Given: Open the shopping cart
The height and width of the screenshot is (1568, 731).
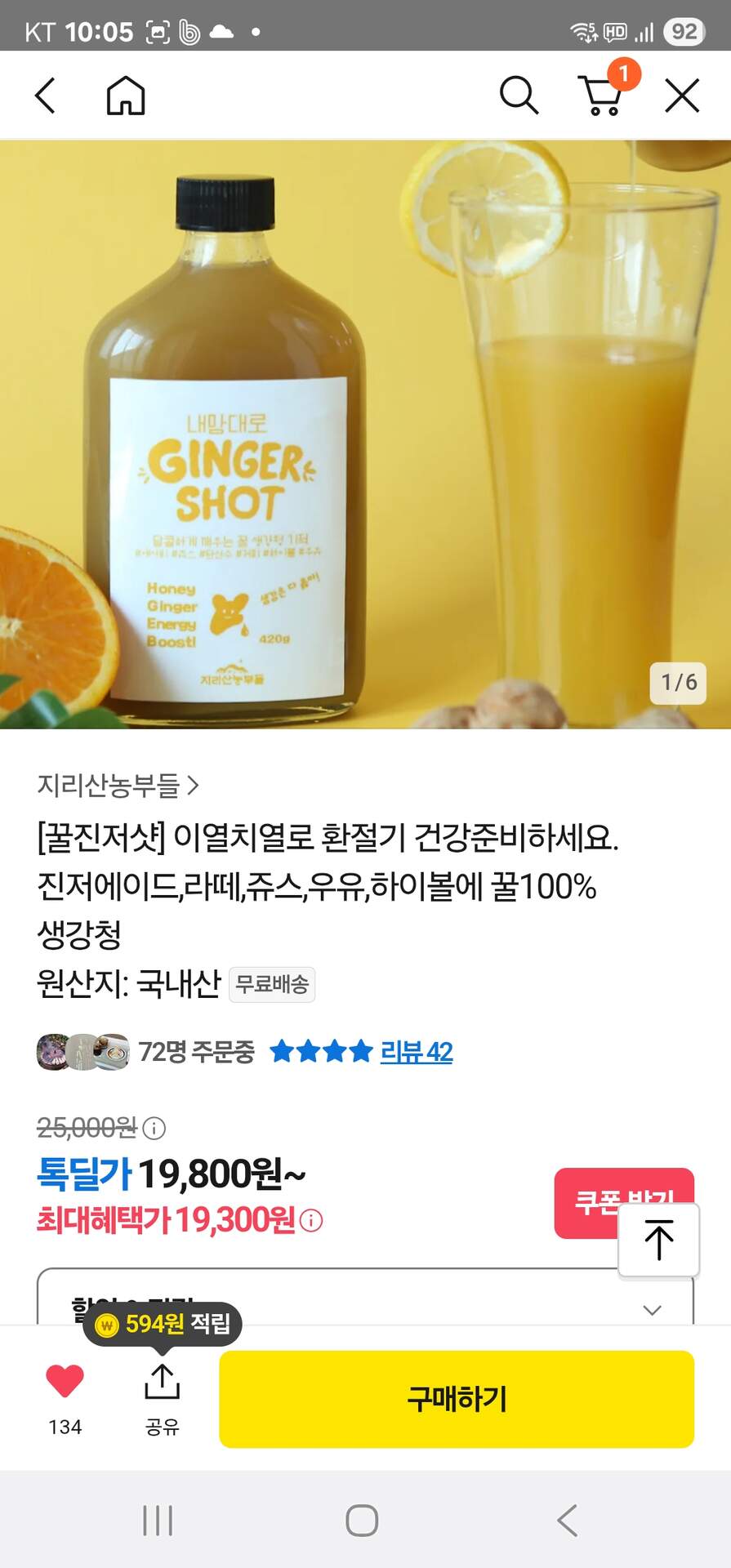Looking at the screenshot, I should (602, 96).
